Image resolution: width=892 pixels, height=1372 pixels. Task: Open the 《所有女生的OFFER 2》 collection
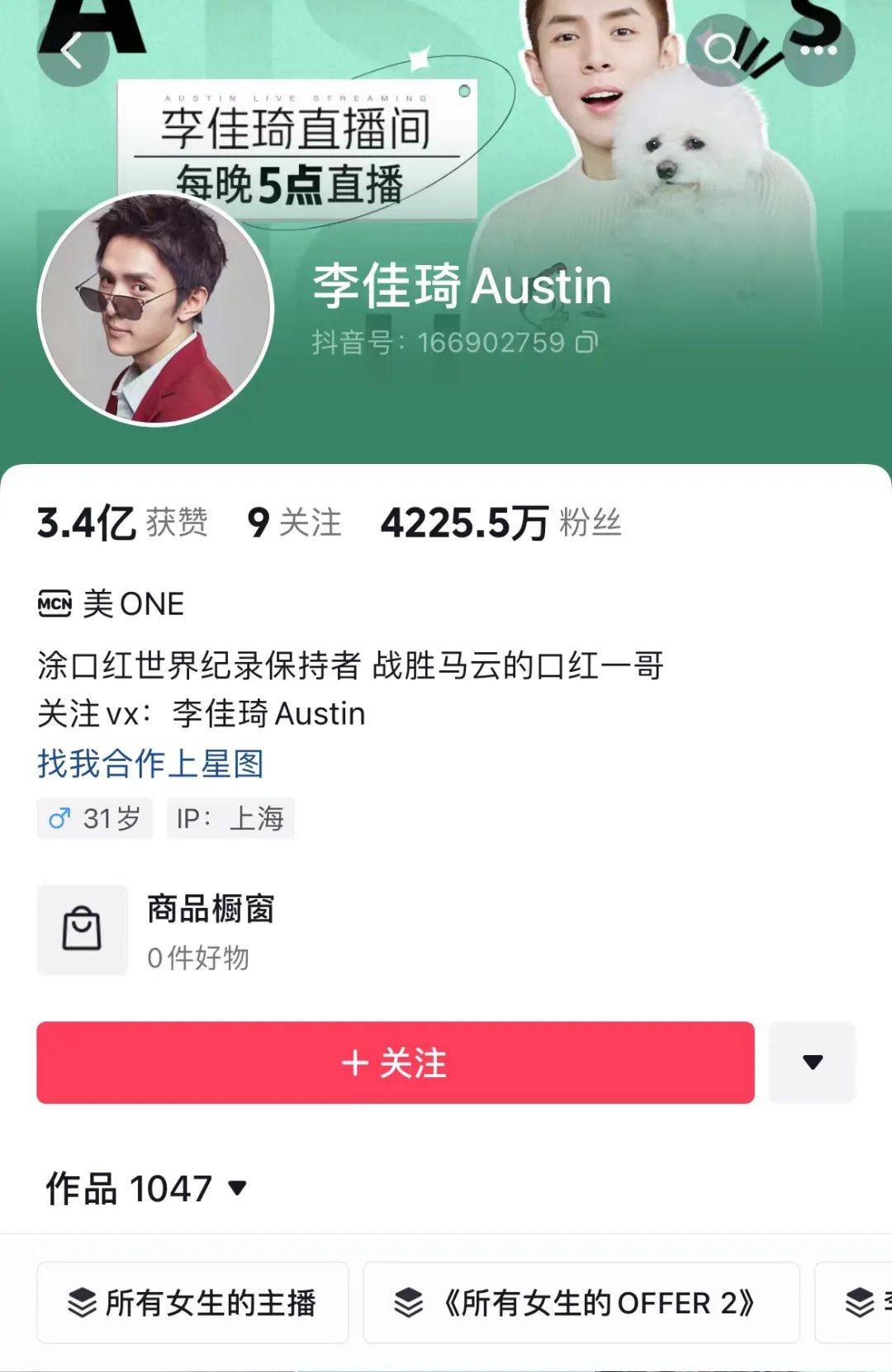(581, 1303)
